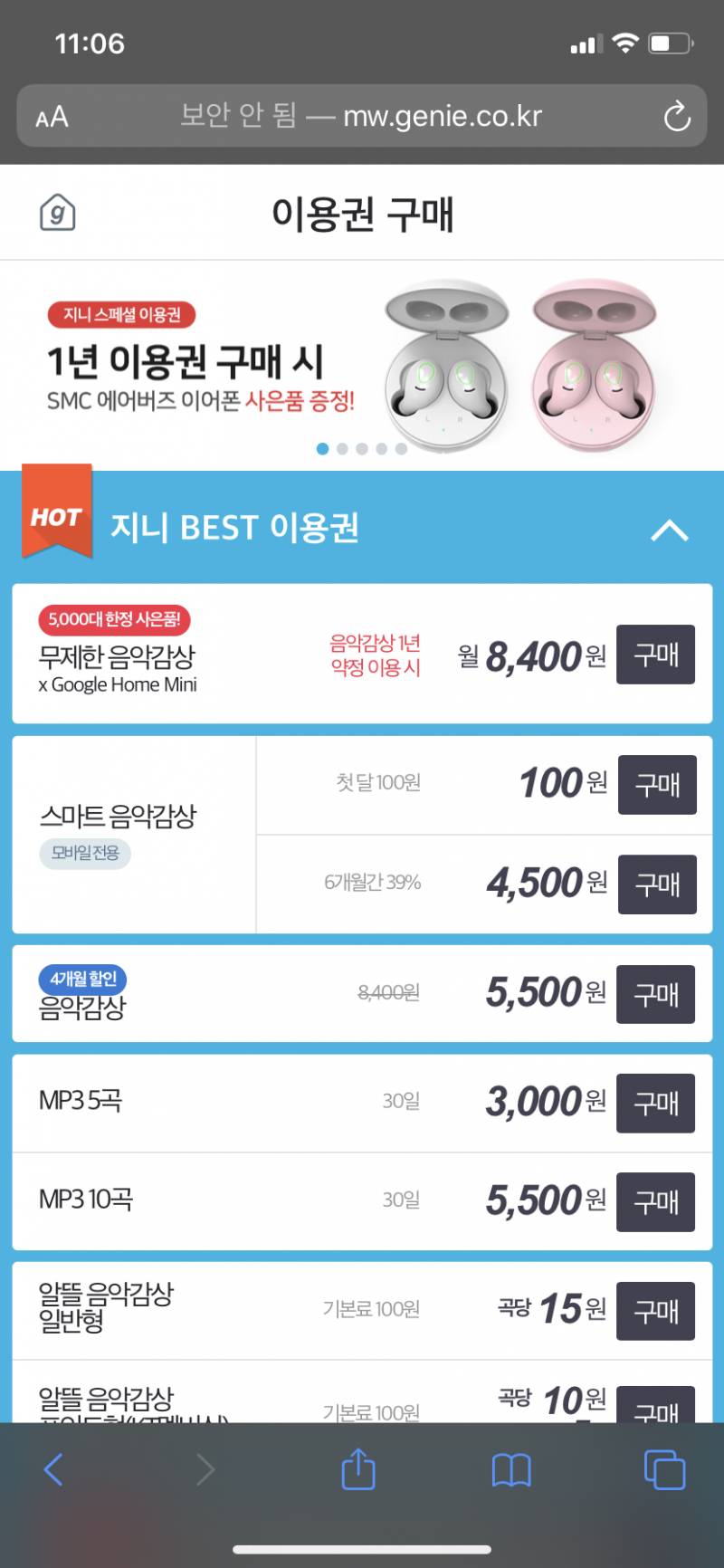
Task: Navigate back using the back arrow
Action: point(52,1469)
